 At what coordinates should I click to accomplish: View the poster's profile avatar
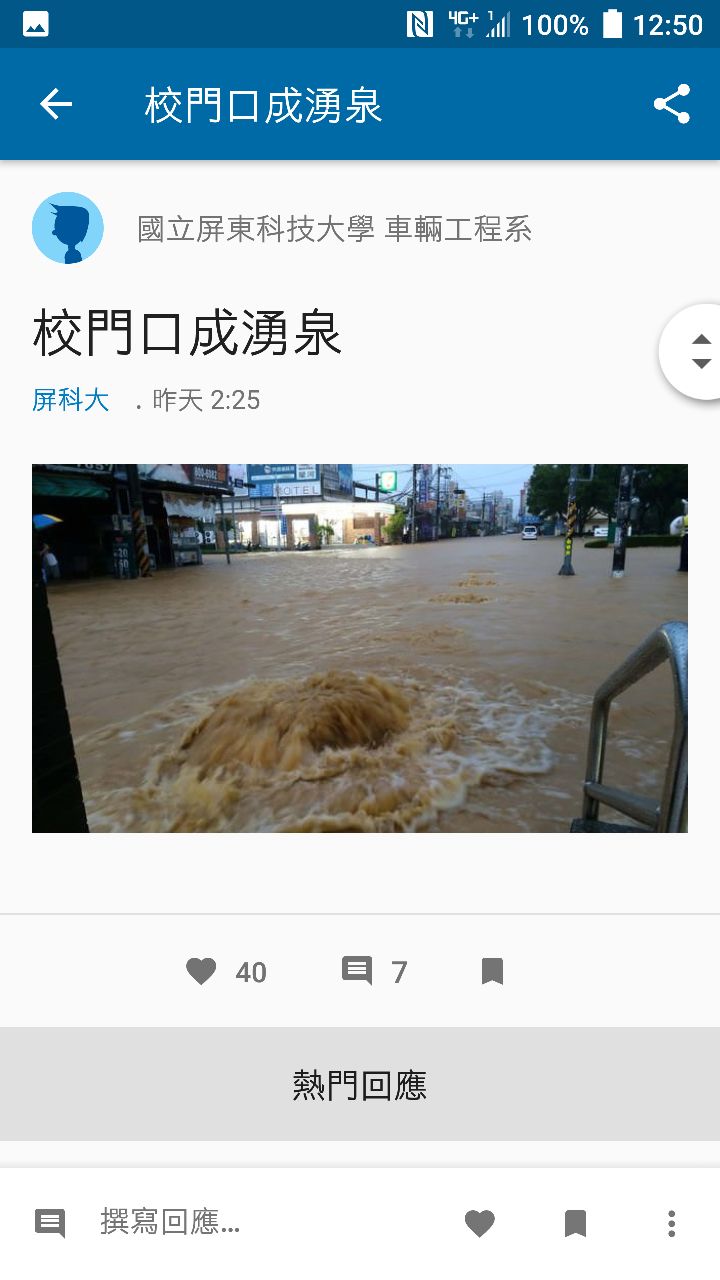[x=68, y=228]
